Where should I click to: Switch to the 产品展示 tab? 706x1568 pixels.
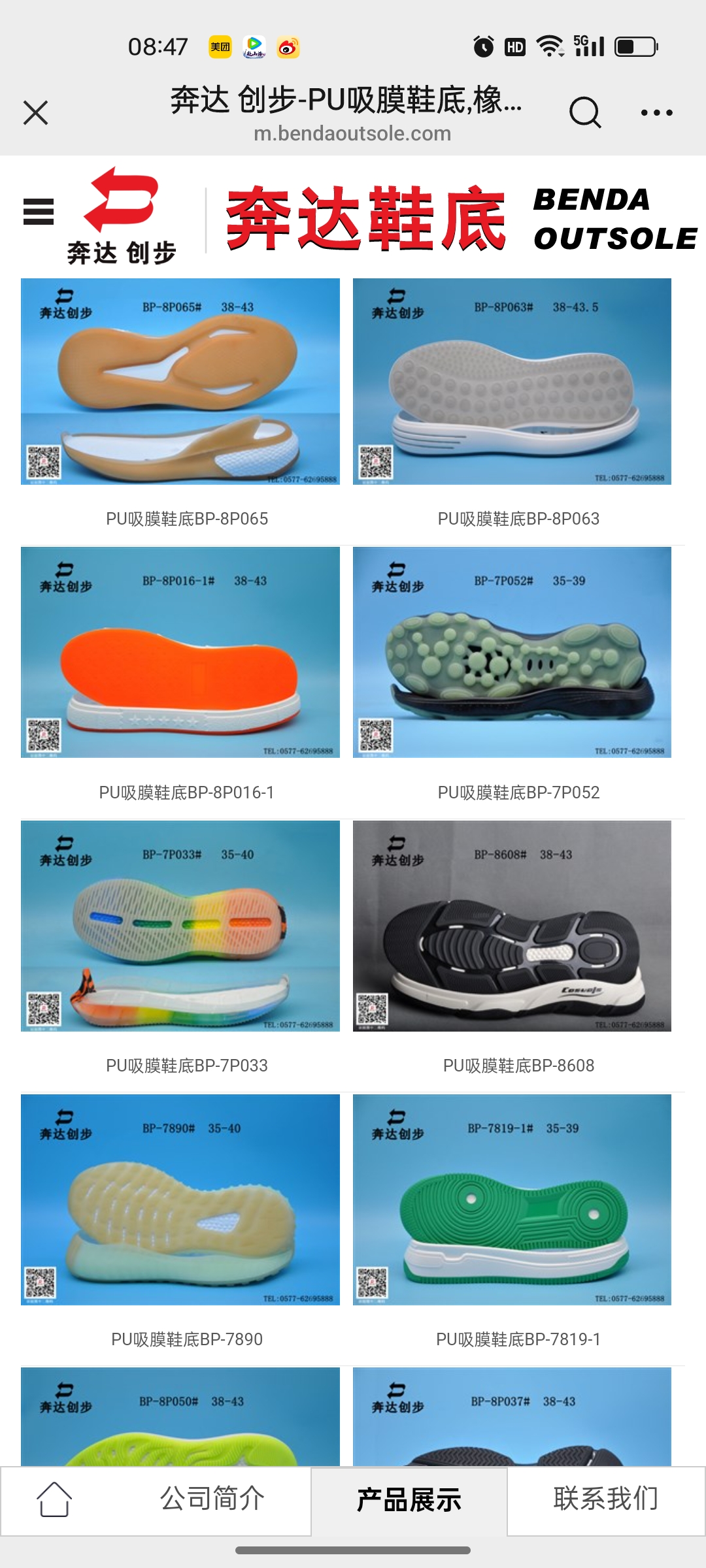point(409,1500)
